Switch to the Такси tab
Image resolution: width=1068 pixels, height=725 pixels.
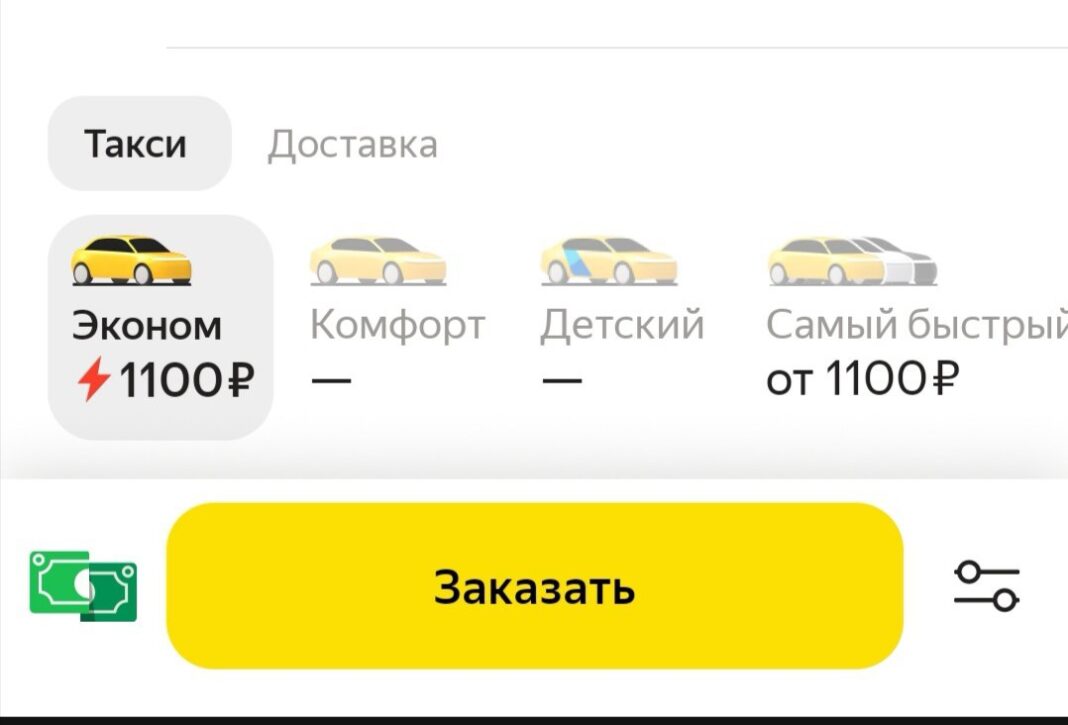[x=138, y=144]
